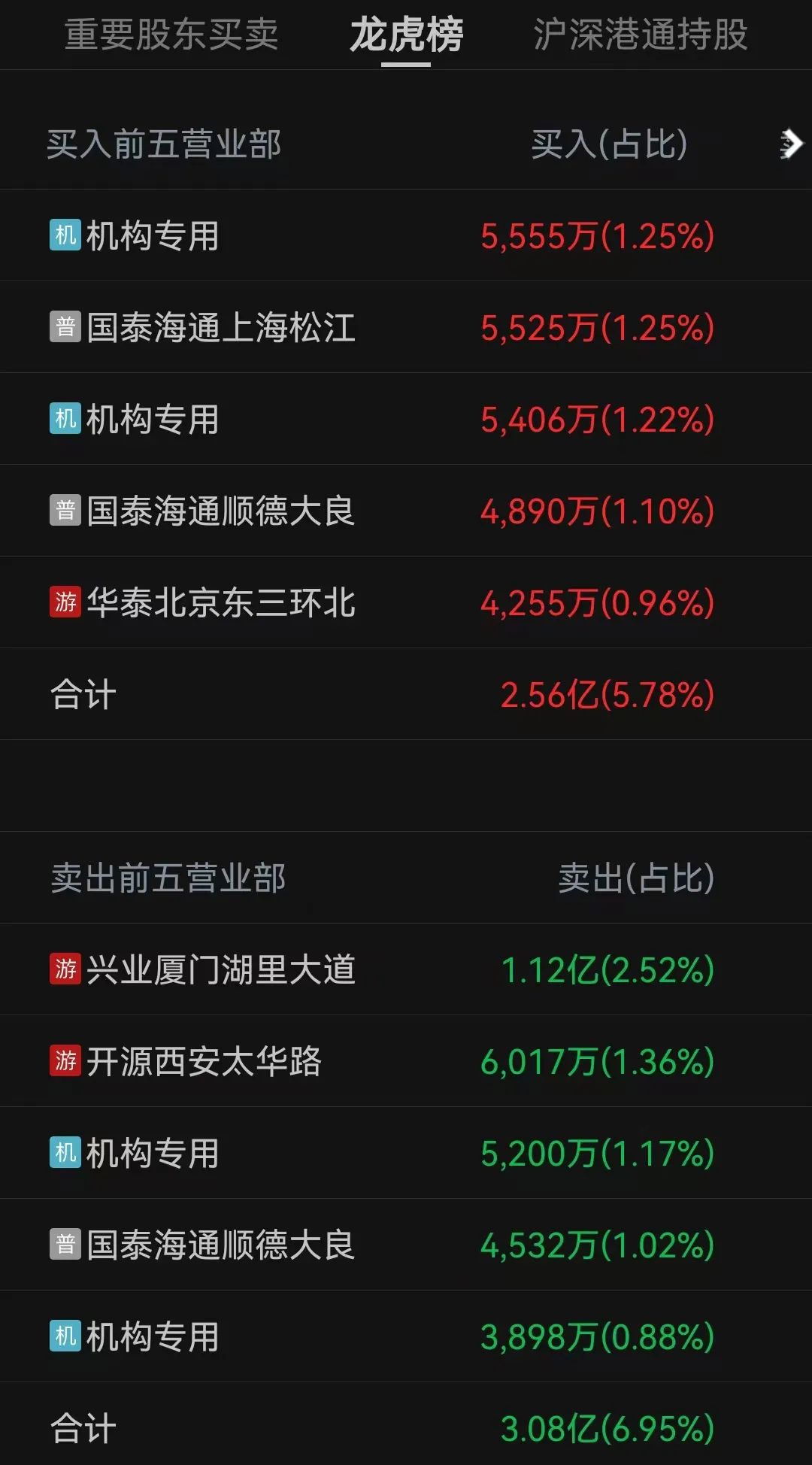Open the 华泰北京东三环北 row
Image resolution: width=812 pixels, height=1465 pixels.
(x=406, y=602)
